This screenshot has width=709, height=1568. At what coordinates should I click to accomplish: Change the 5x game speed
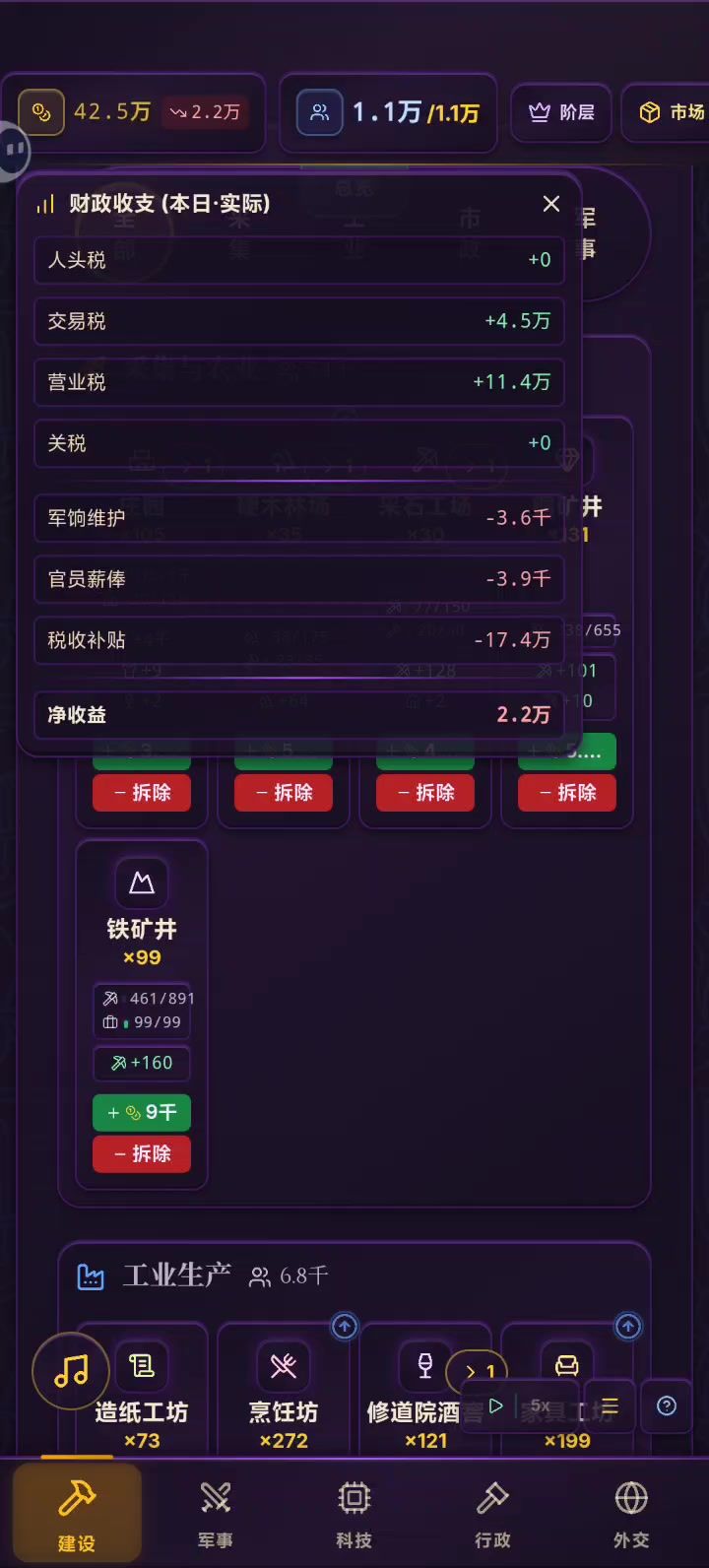click(x=541, y=1405)
